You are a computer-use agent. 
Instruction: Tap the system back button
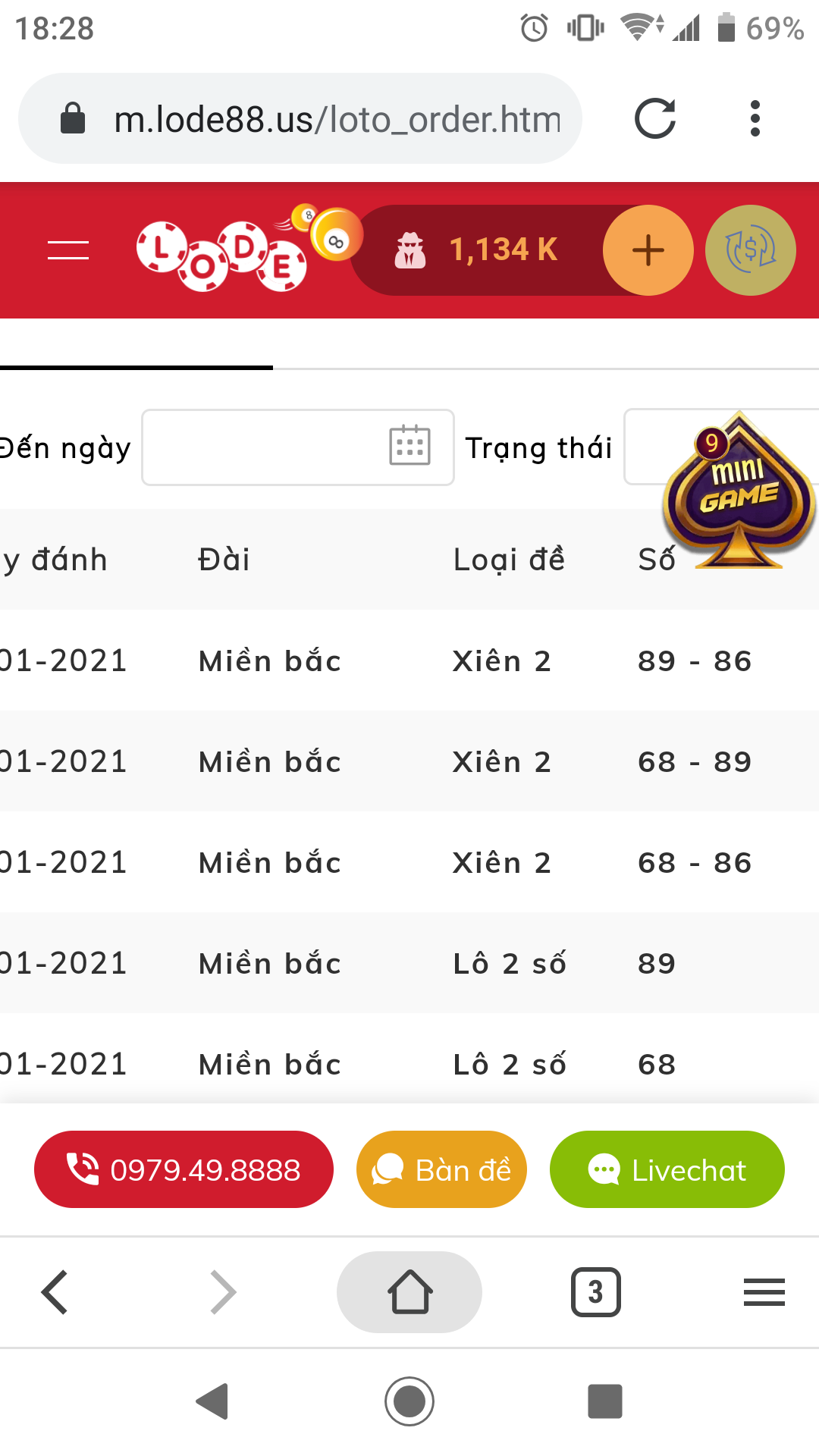point(212,1401)
